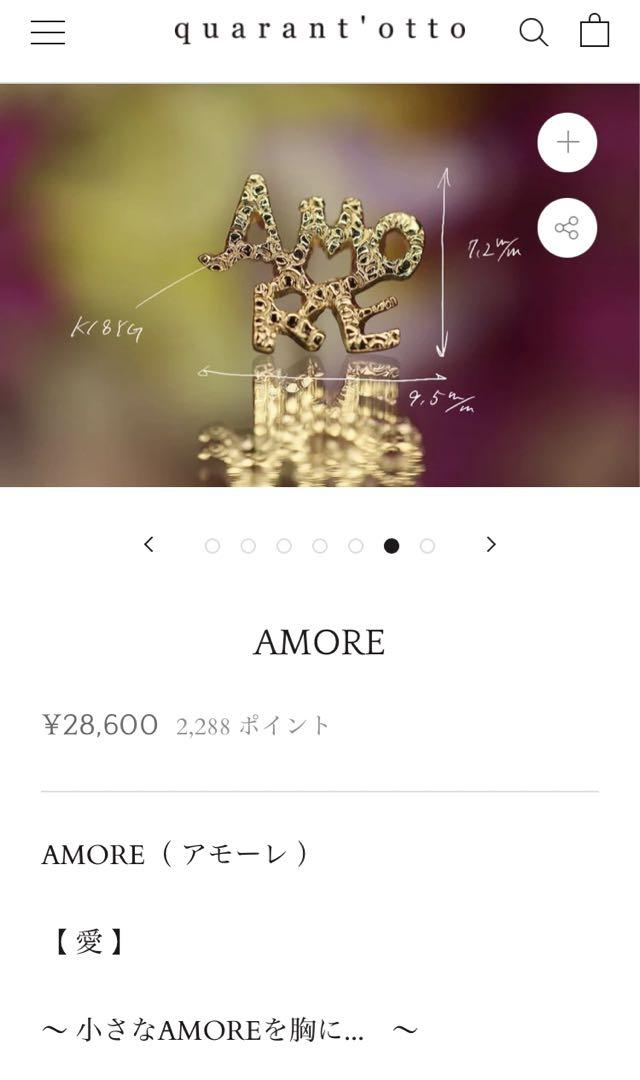Open the AMORE product photo
640x1080 pixels.
320,285
